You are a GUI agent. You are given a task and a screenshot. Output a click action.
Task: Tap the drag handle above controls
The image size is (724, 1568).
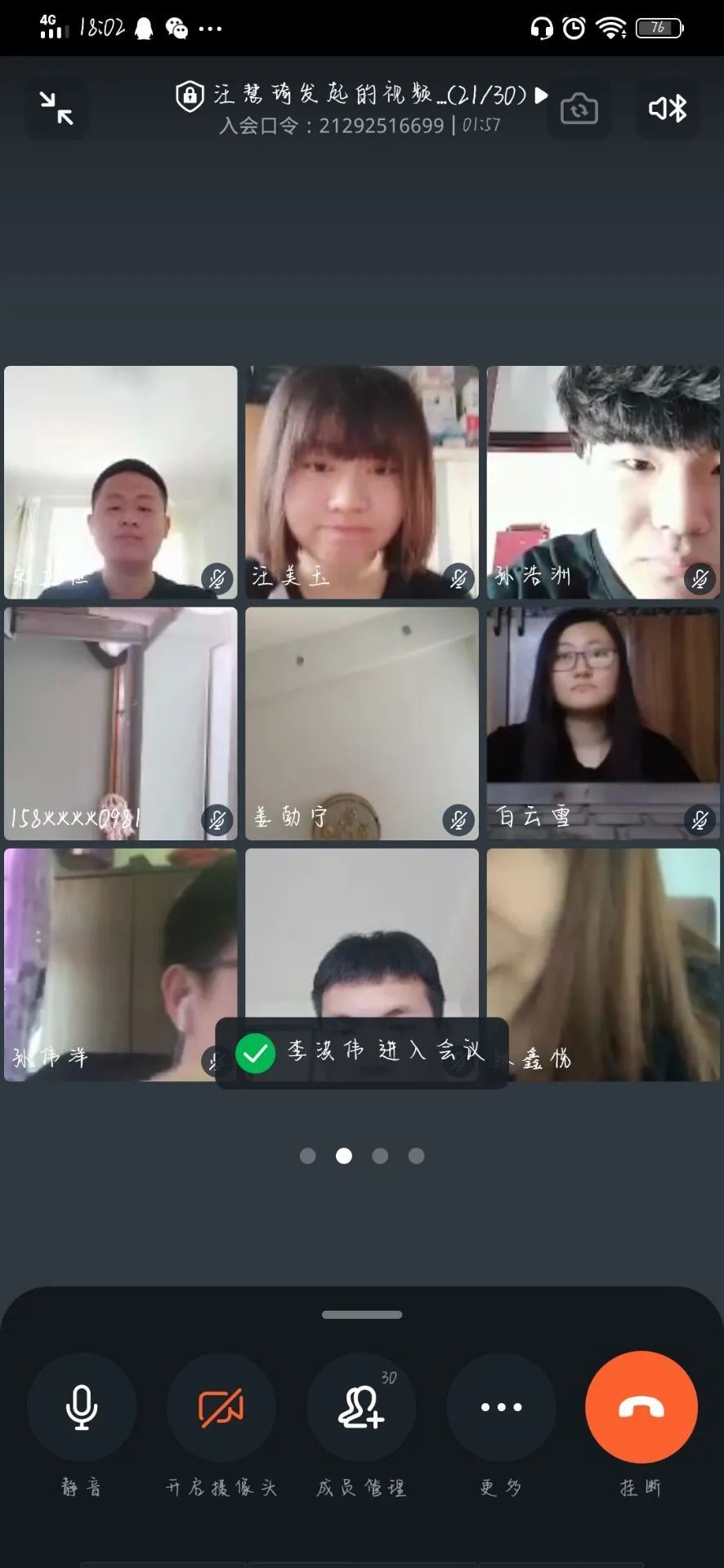point(362,1315)
